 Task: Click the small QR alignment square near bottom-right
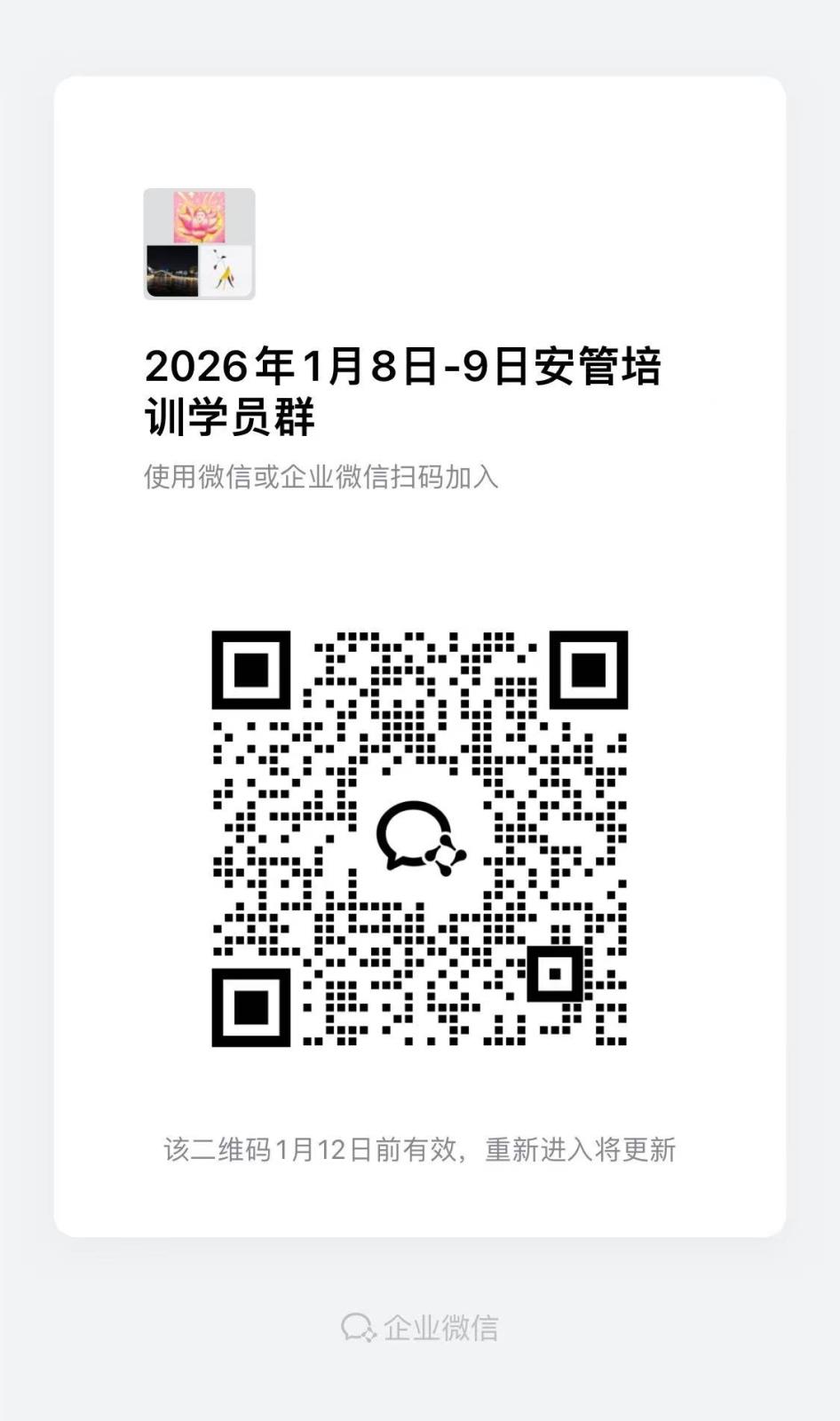tap(557, 973)
